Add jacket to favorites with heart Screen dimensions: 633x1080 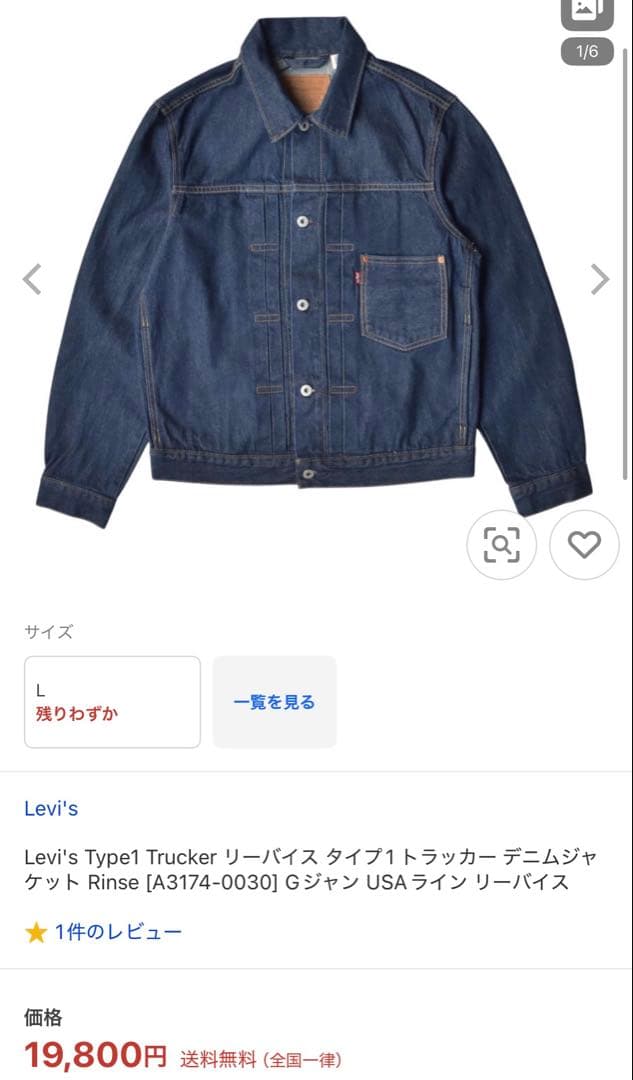pyautogui.click(x=584, y=545)
